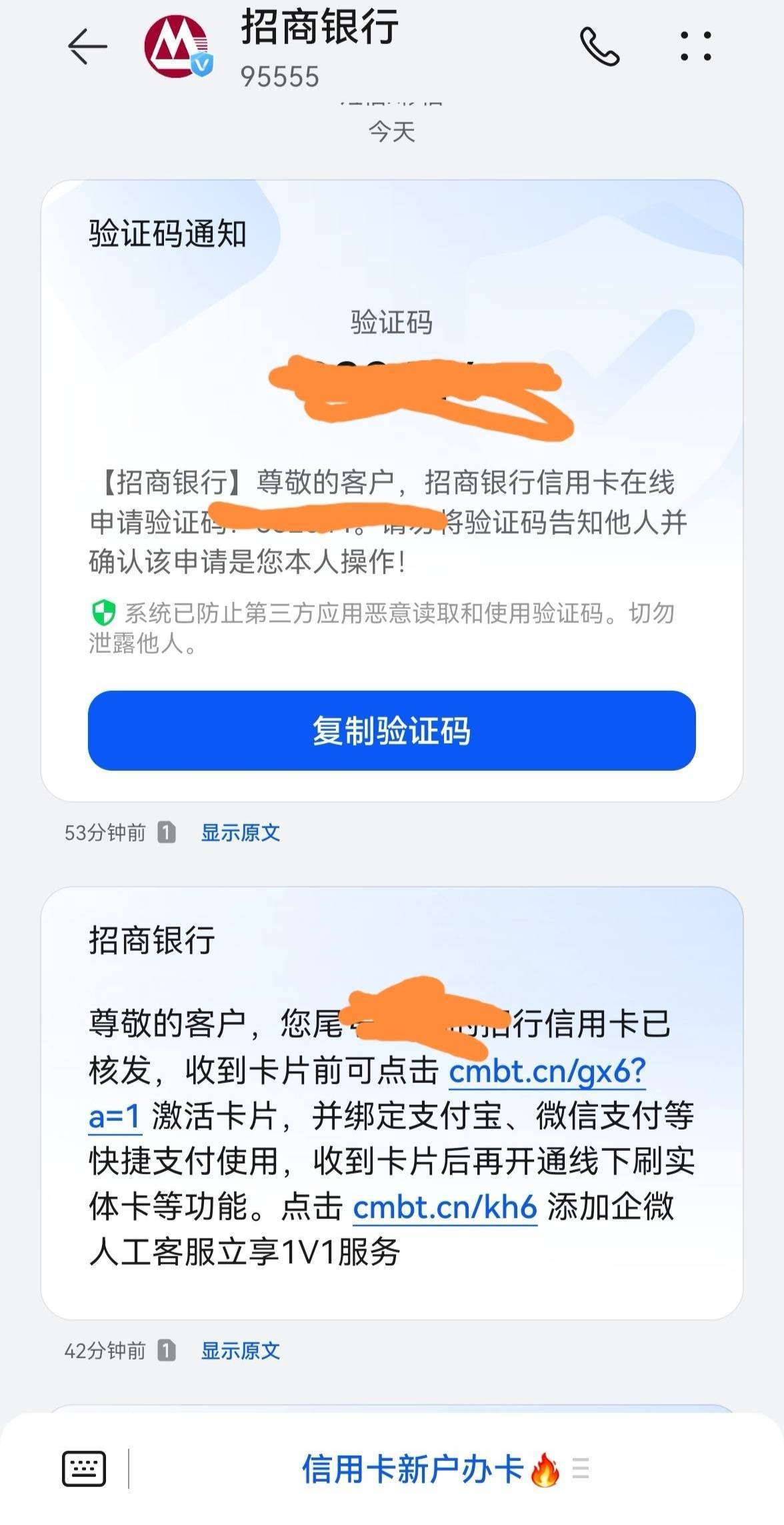
Task: Open the four-dot more options menu
Action: click(x=696, y=47)
